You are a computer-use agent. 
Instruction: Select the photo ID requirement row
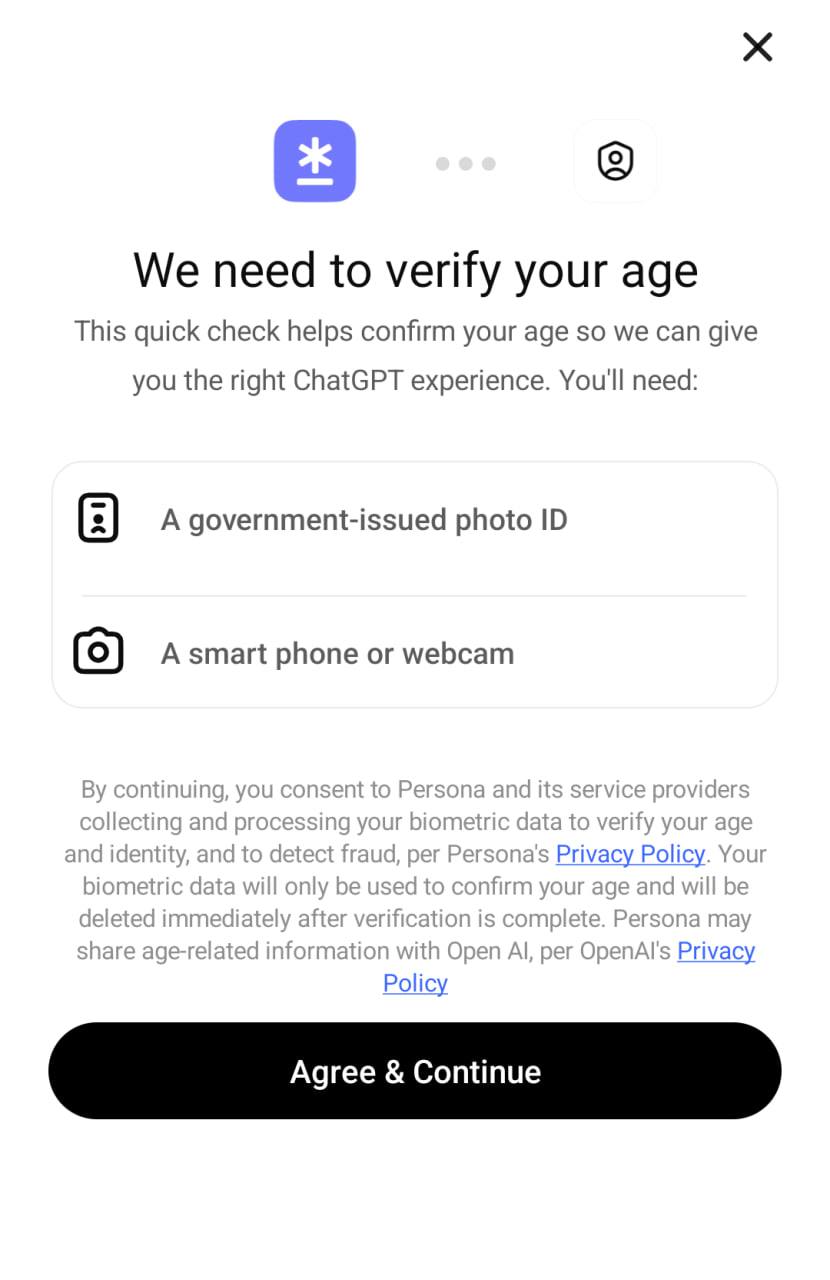point(415,519)
